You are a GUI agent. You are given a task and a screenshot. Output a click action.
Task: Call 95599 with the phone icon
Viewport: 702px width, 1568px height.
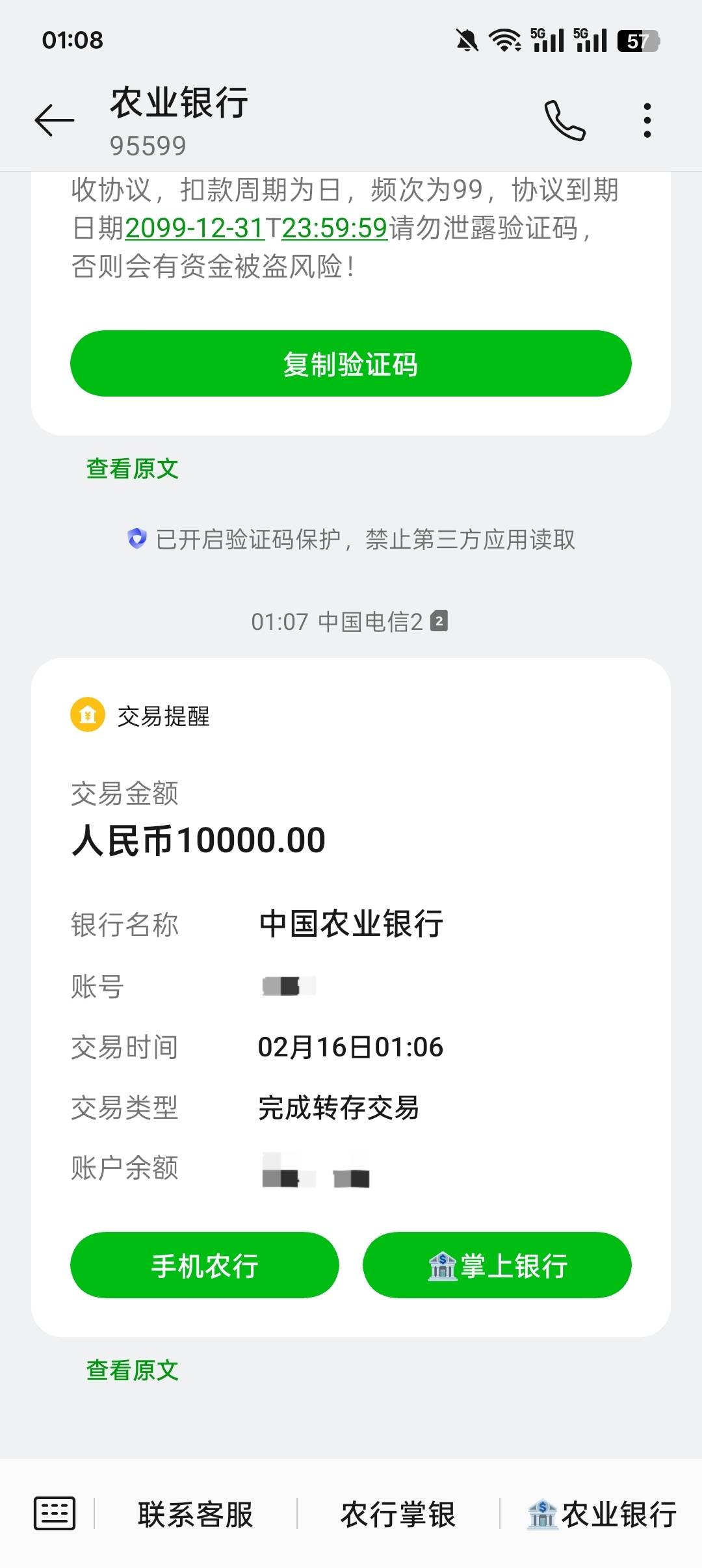point(565,120)
